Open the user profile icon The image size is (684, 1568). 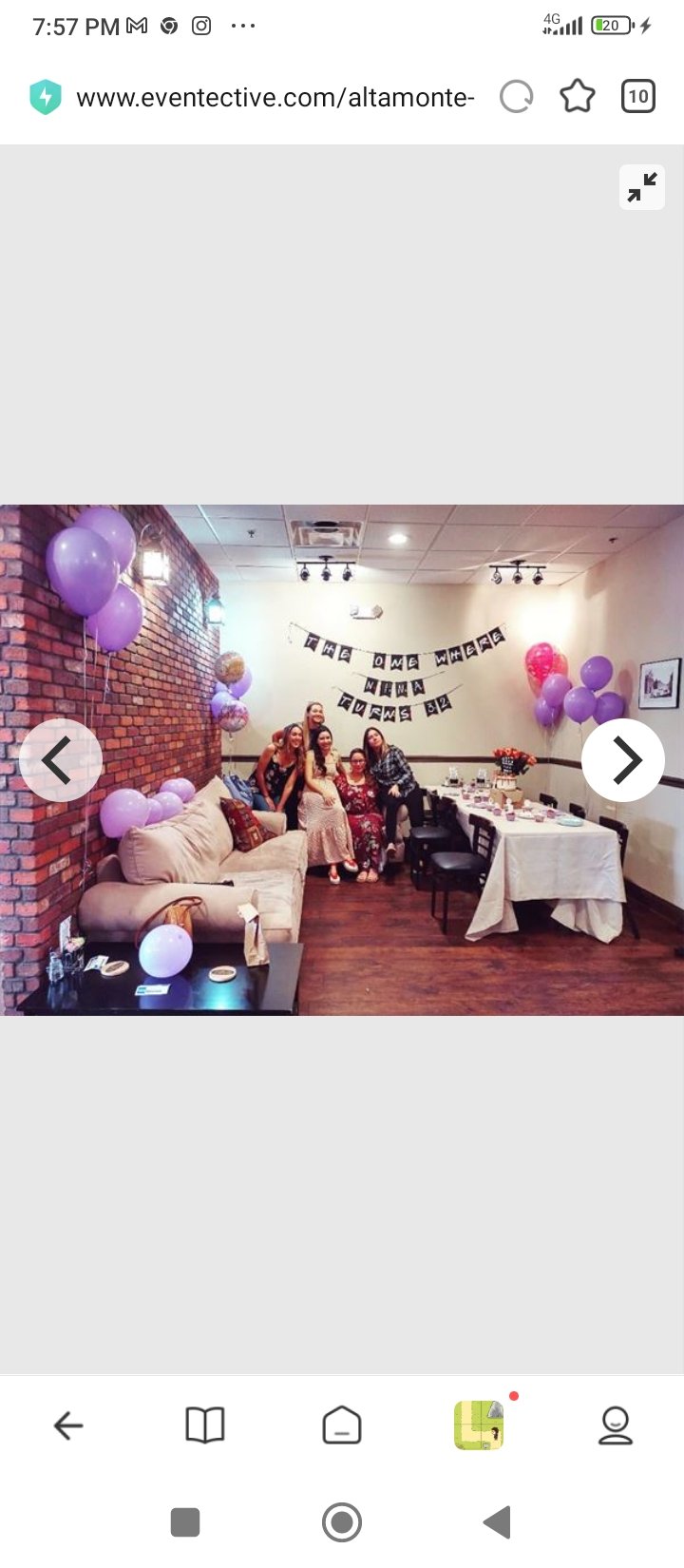(617, 1425)
